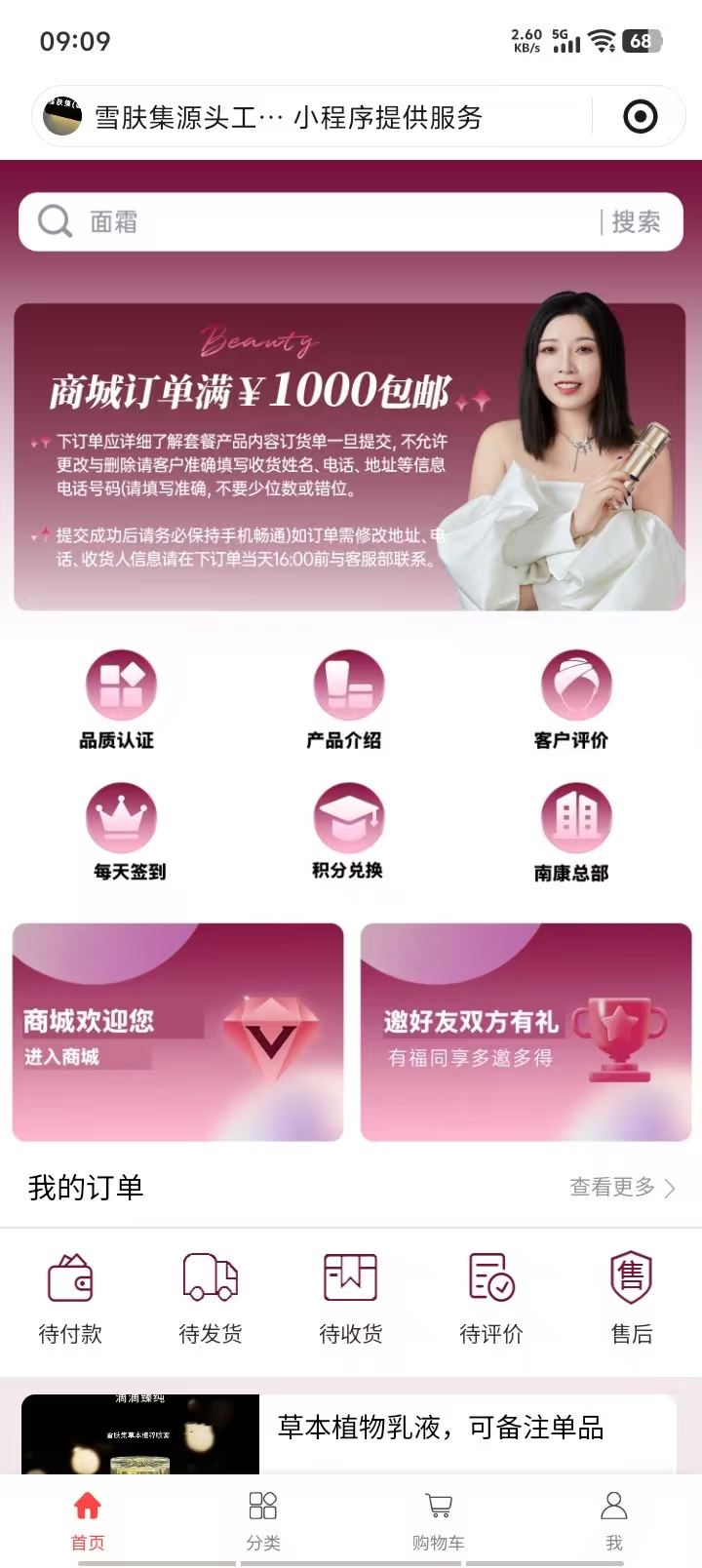Image resolution: width=702 pixels, height=1568 pixels.
Task: Open 客户评价 reviews
Action: tap(574, 698)
